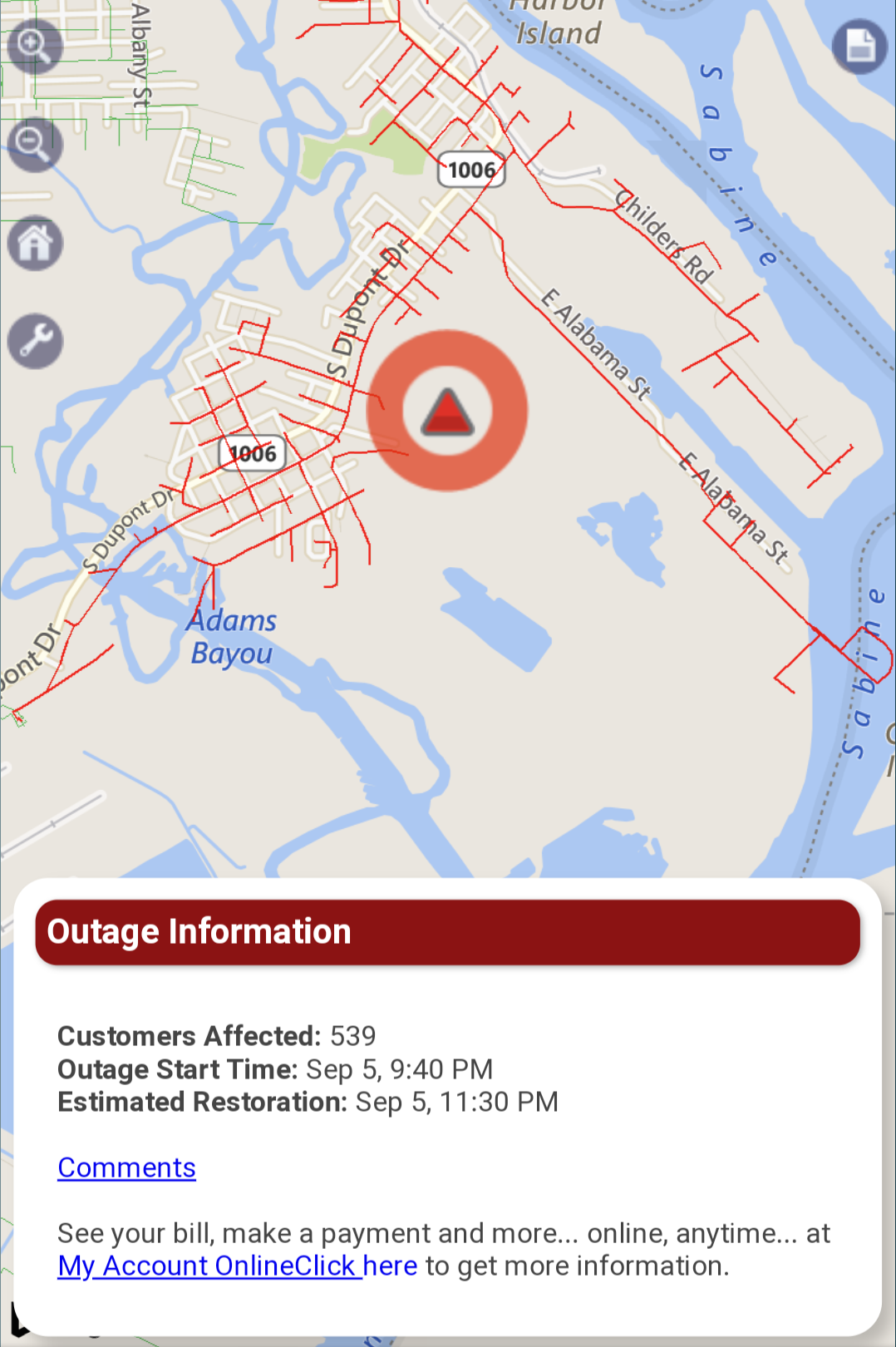
Task: Open the Comments link
Action: 126,1167
